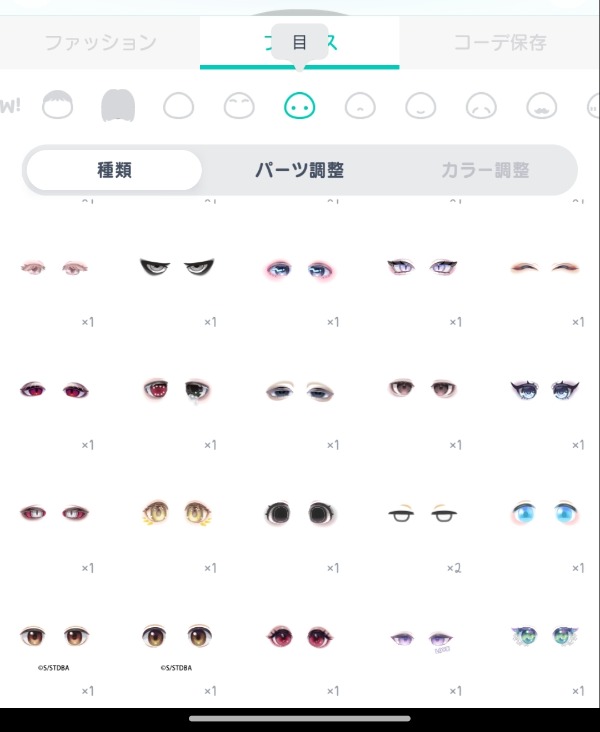Image resolution: width=600 pixels, height=732 pixels.
Task: Open the front hair category icon
Action: pyautogui.click(x=58, y=105)
